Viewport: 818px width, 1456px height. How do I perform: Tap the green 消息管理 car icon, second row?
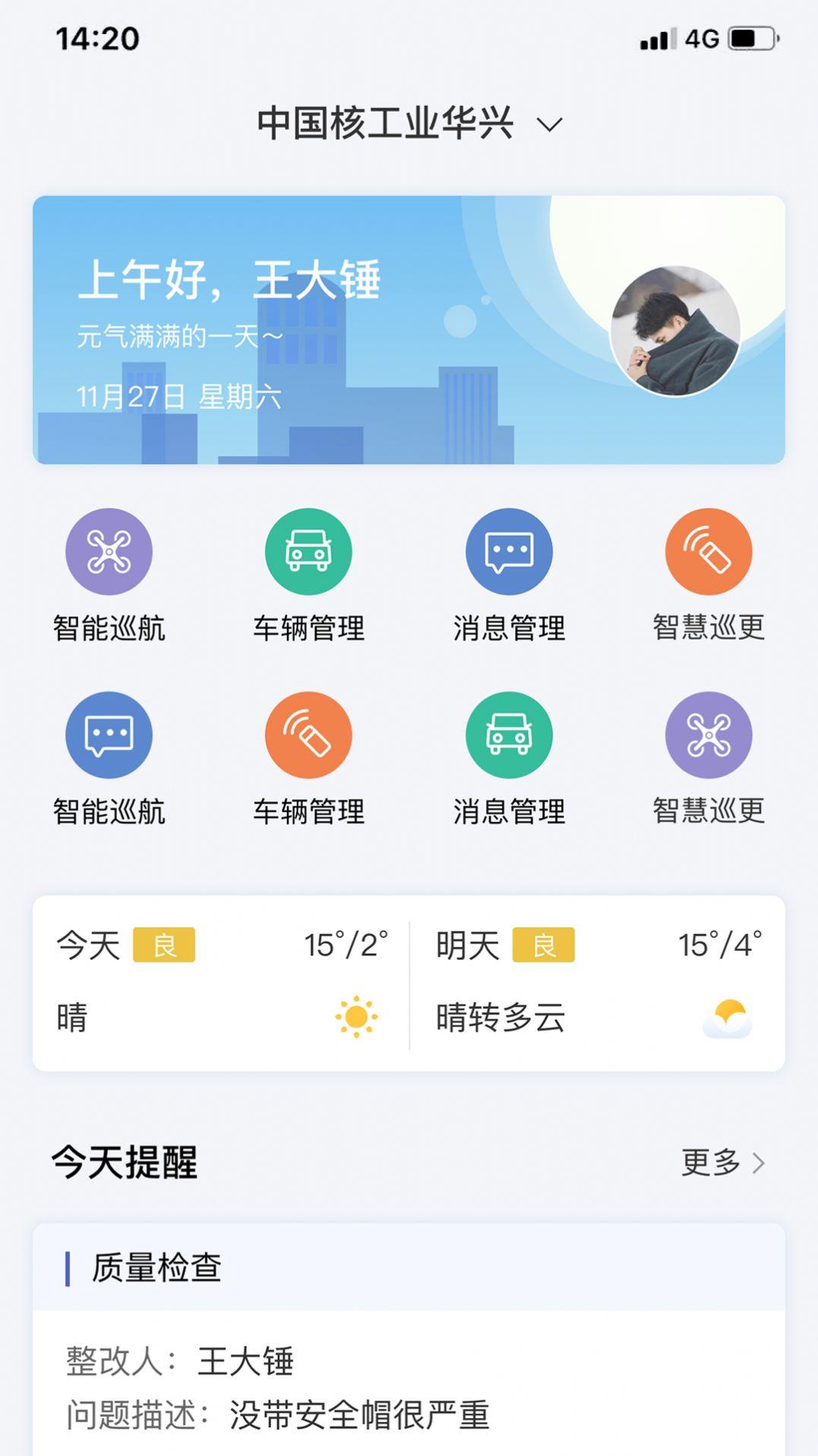(x=509, y=736)
